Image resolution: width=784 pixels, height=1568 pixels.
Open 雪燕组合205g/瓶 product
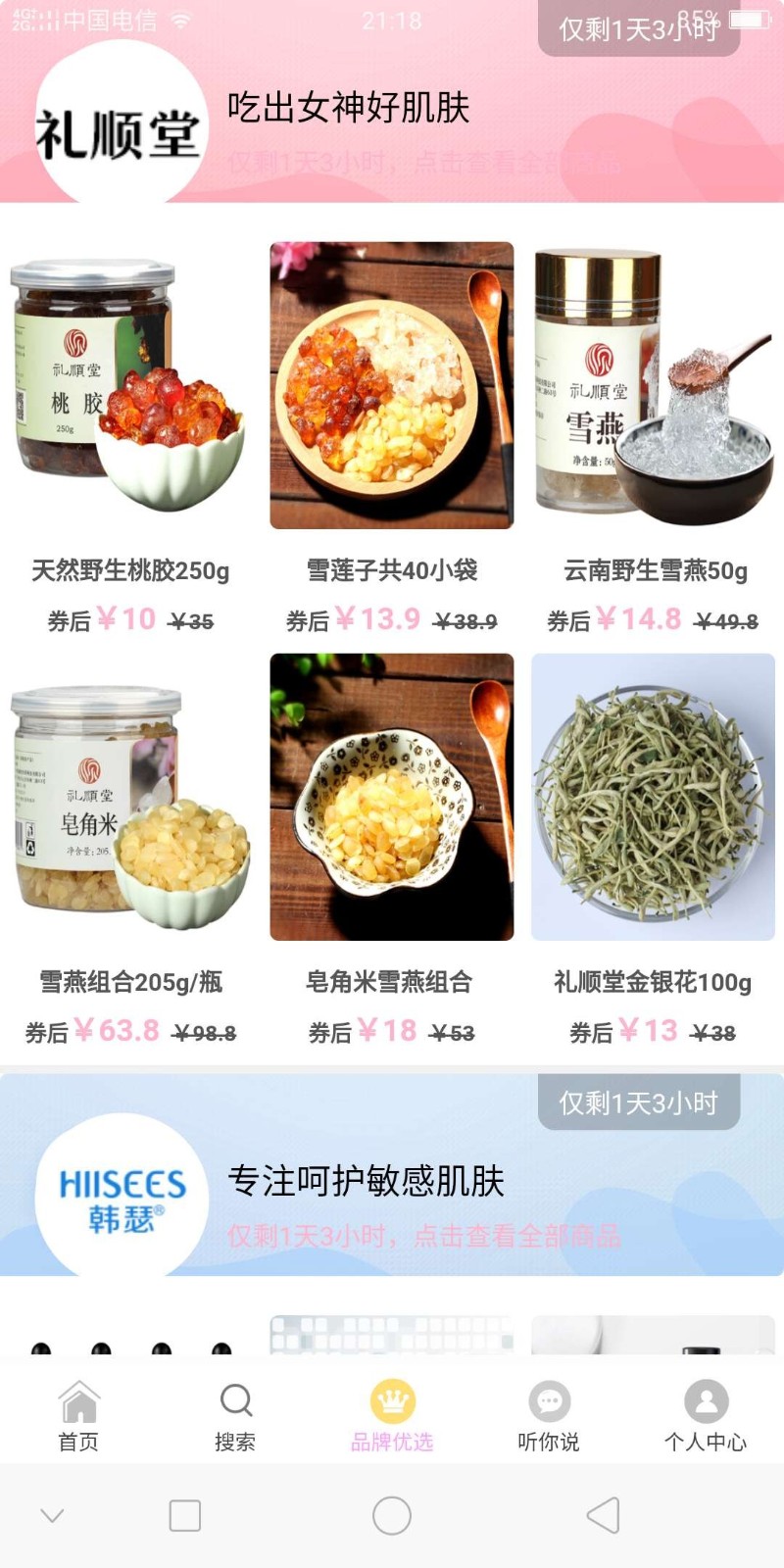pyautogui.click(x=130, y=799)
